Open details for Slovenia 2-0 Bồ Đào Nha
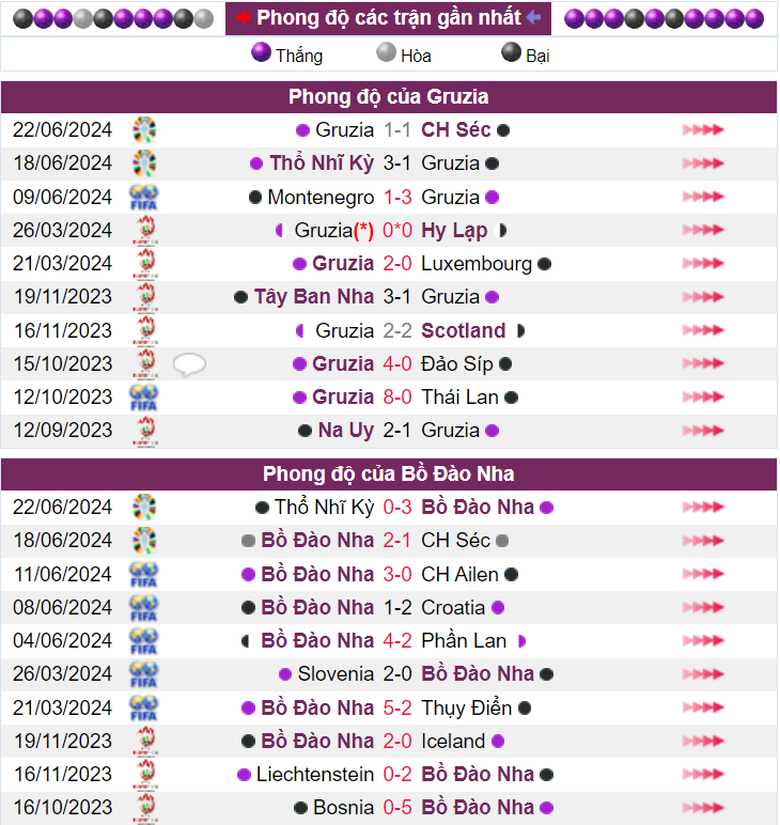The height and width of the screenshot is (825, 780). pos(702,675)
